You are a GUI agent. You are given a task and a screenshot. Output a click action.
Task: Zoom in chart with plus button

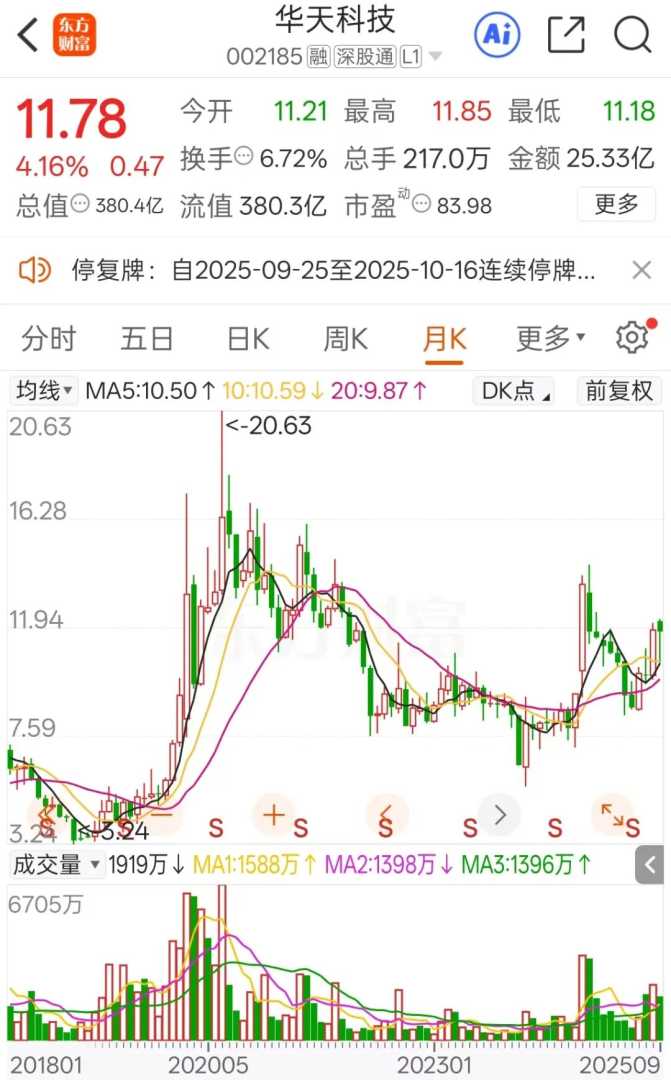click(273, 815)
